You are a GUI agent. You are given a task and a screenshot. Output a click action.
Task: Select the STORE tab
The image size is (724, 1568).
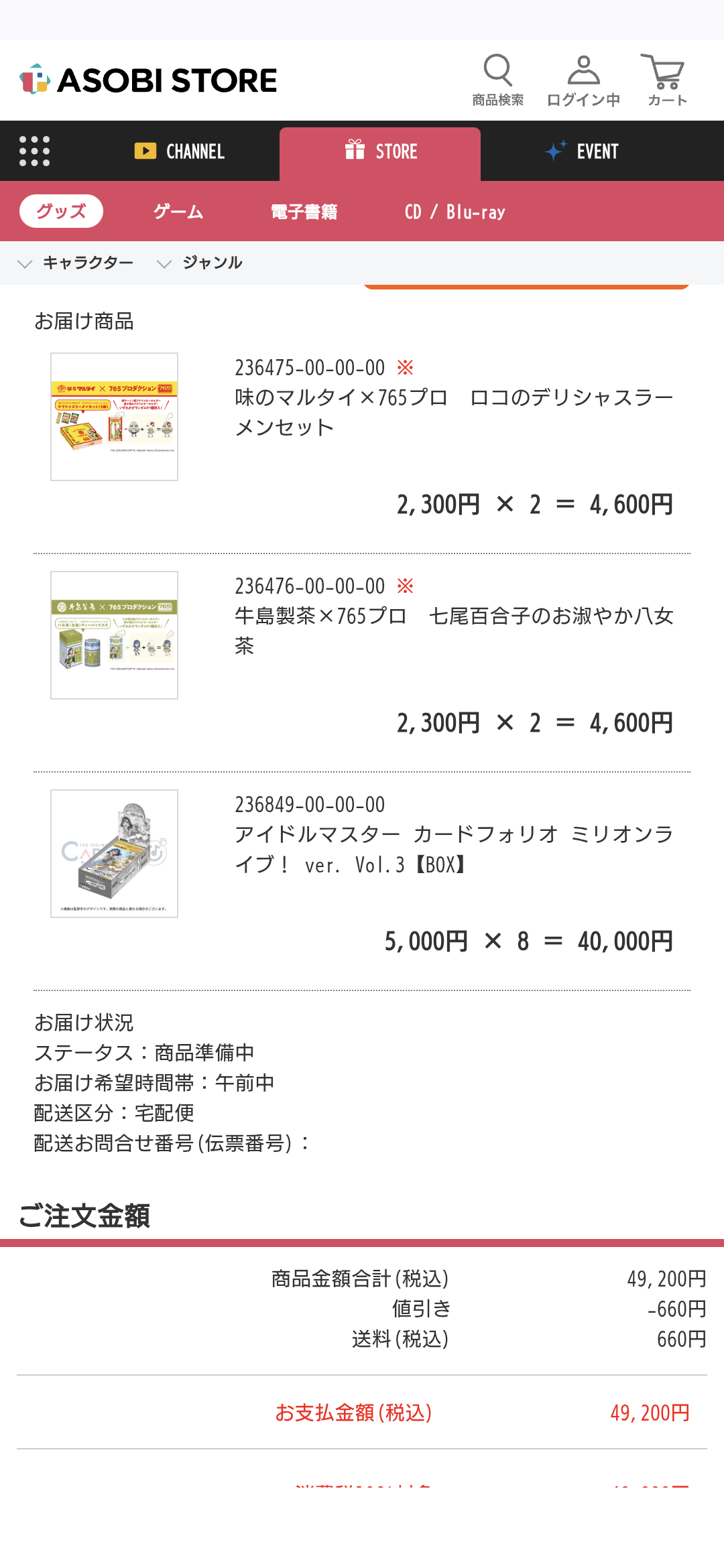click(x=380, y=151)
